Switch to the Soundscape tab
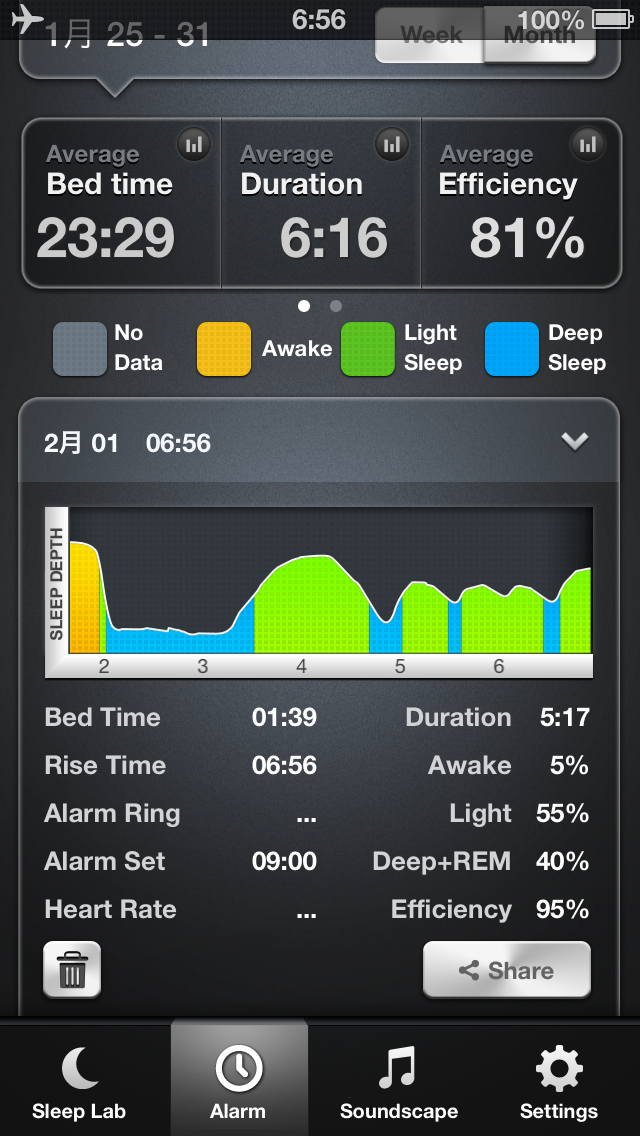The height and width of the screenshot is (1136, 640). tap(398, 1082)
